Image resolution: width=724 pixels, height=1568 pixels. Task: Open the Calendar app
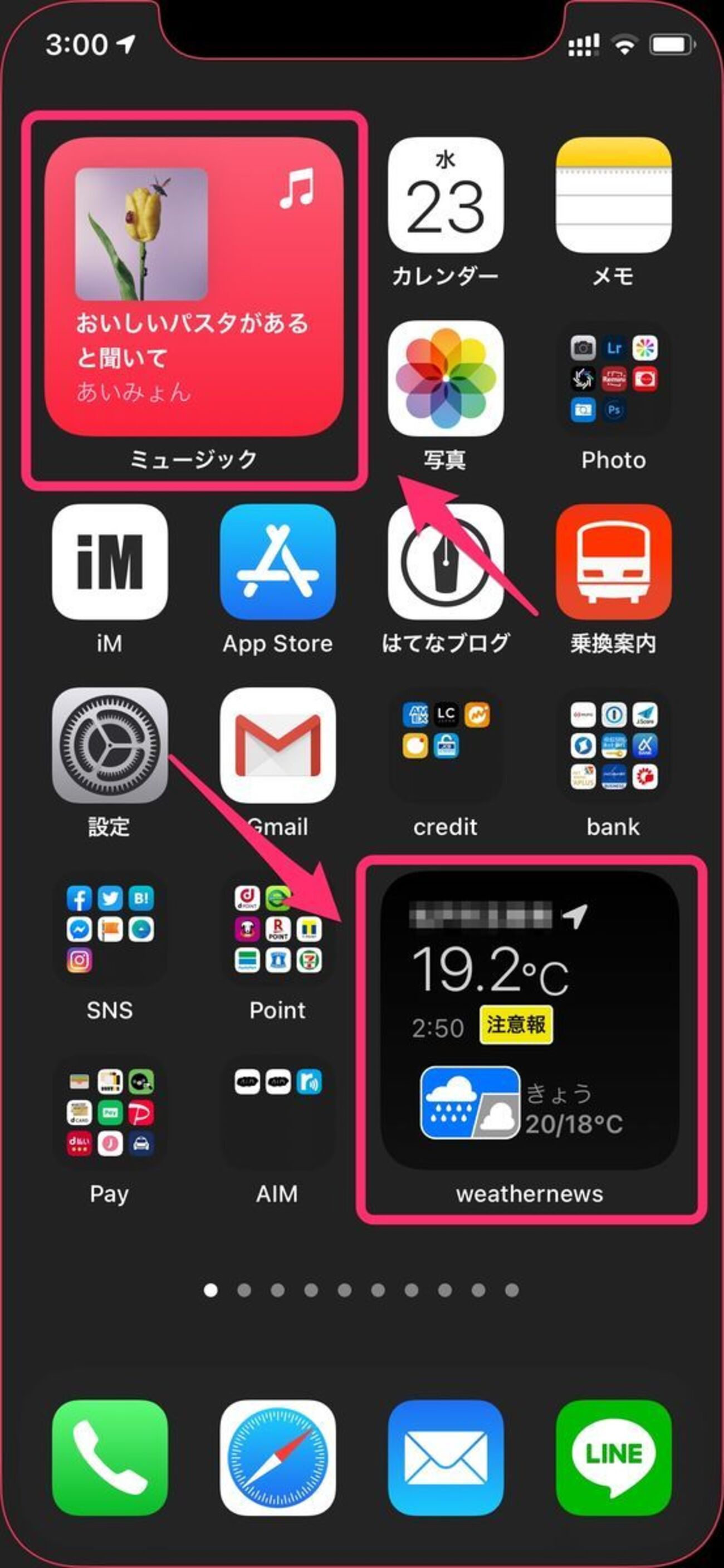tap(445, 195)
